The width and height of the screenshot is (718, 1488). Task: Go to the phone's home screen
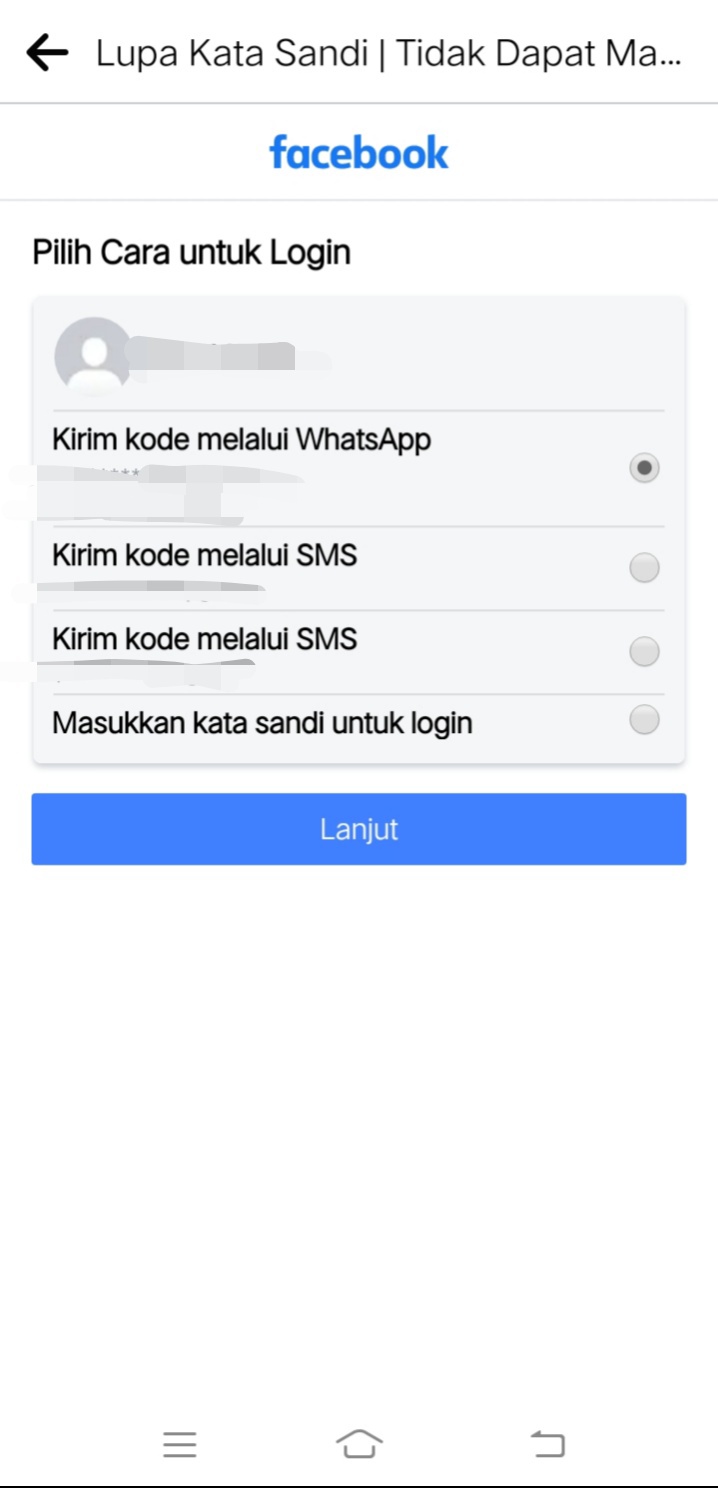point(359,1444)
